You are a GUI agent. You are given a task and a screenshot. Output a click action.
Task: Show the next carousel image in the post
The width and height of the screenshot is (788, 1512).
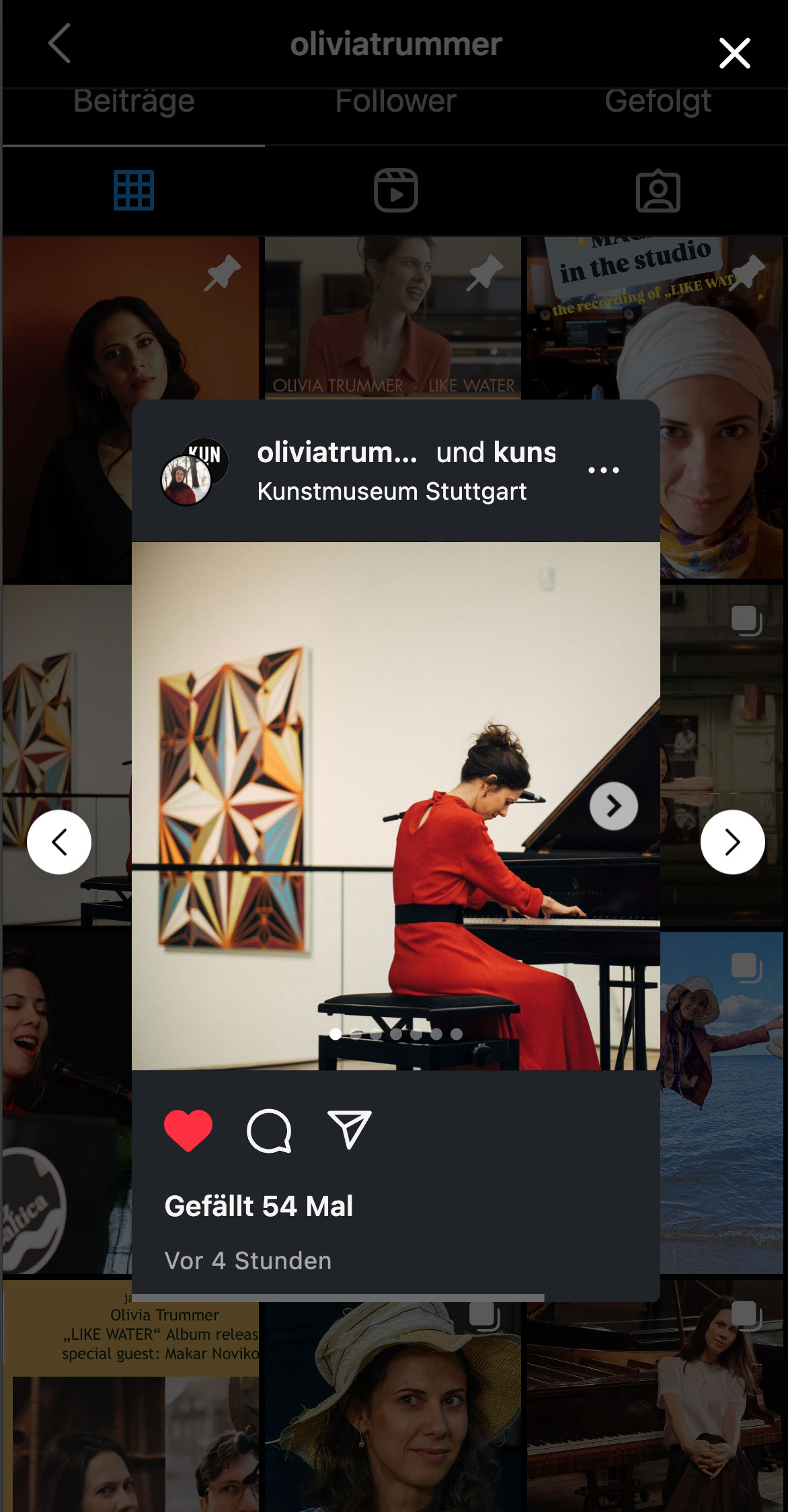pyautogui.click(x=613, y=806)
